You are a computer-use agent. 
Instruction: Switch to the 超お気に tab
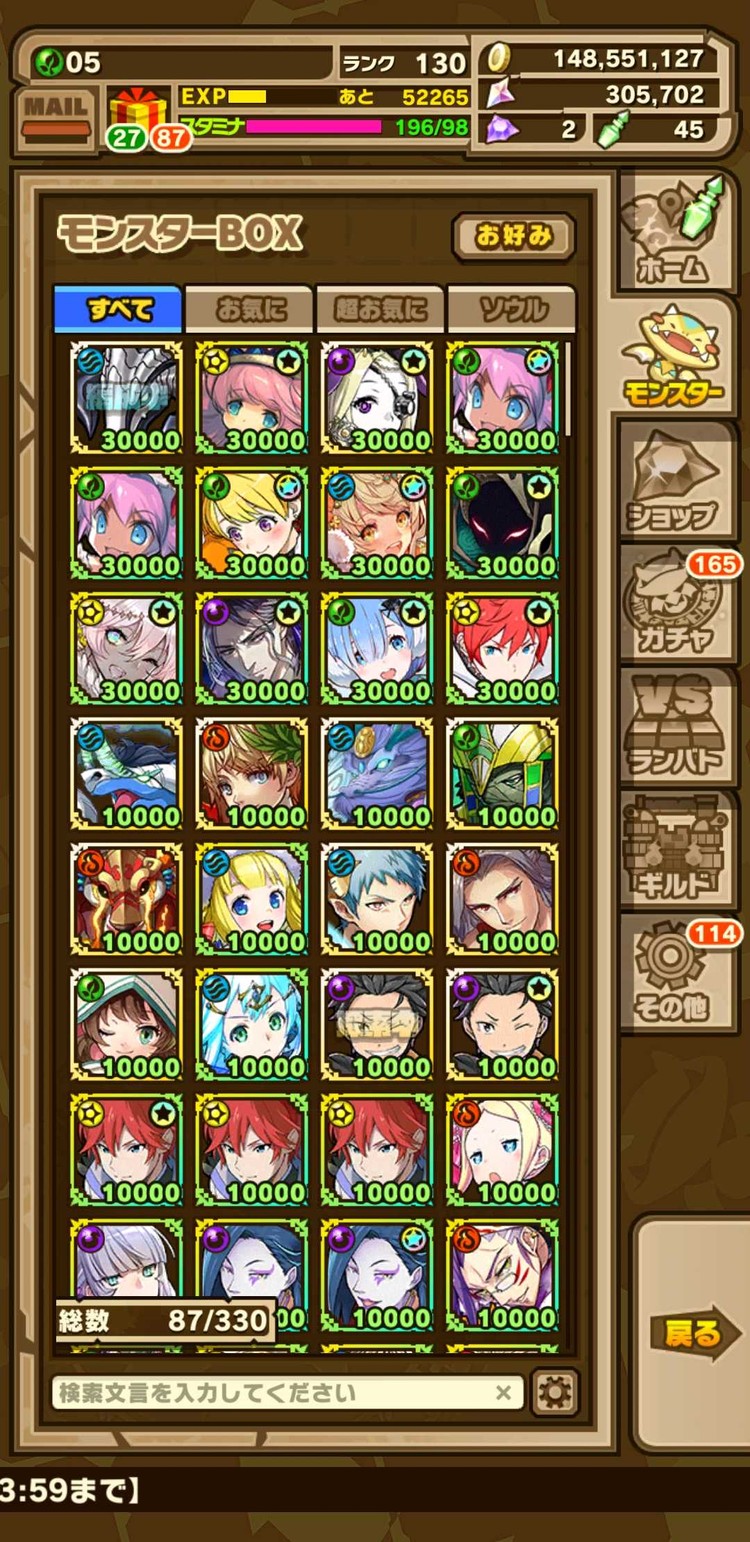[x=379, y=309]
